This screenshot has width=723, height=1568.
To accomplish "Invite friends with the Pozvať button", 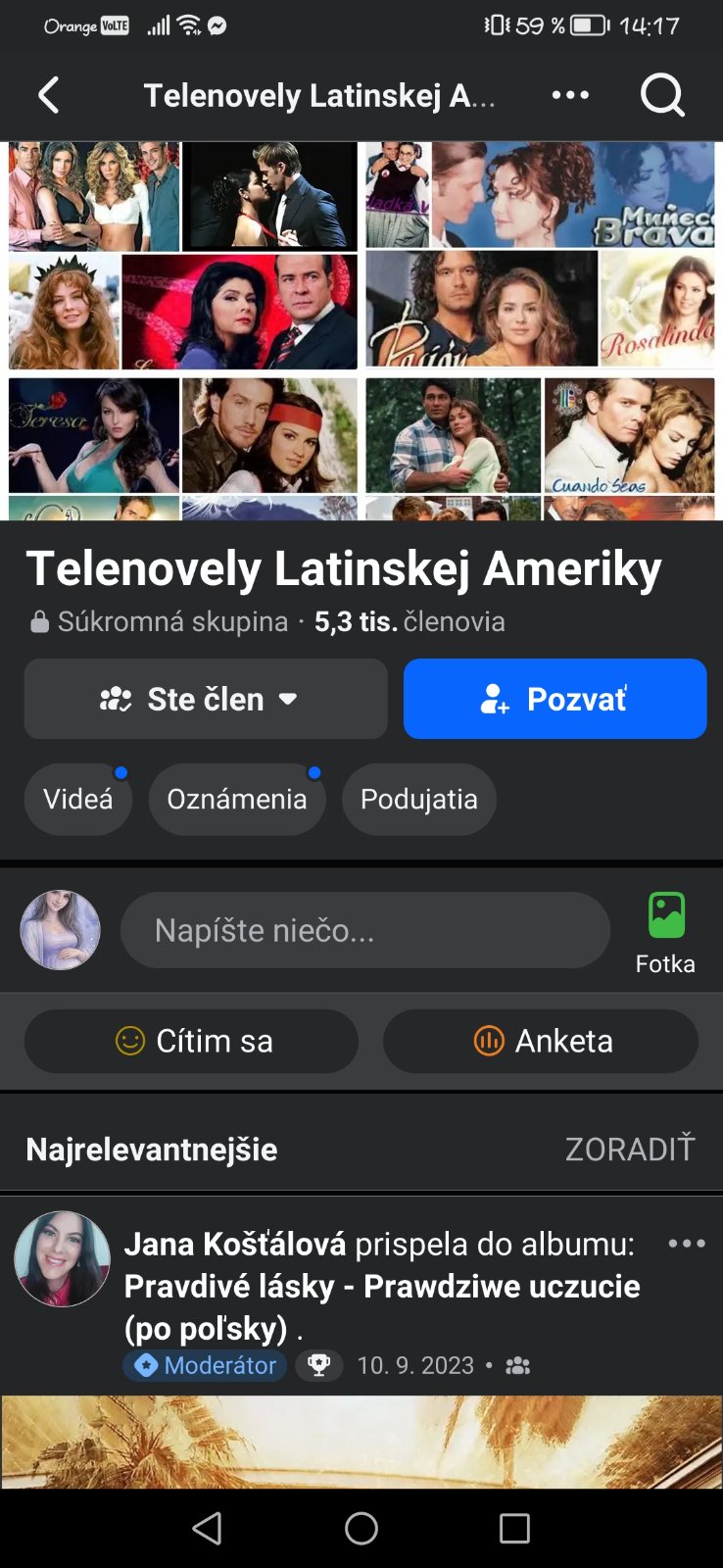I will click(x=554, y=699).
